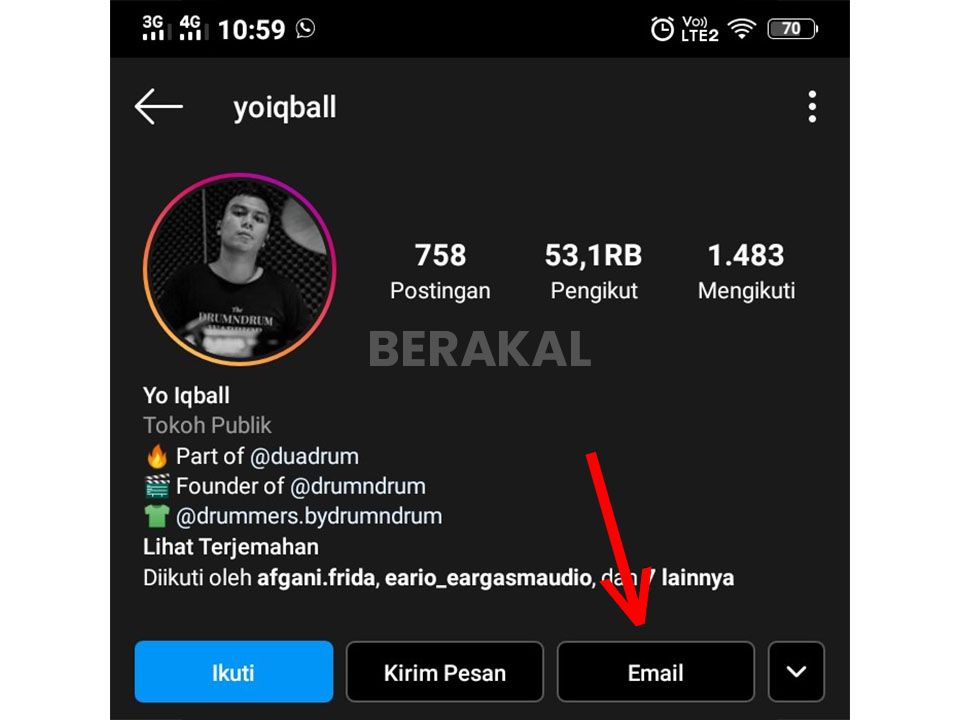The height and width of the screenshot is (720, 960).
Task: Go back using the arrow icon
Action: tap(159, 106)
